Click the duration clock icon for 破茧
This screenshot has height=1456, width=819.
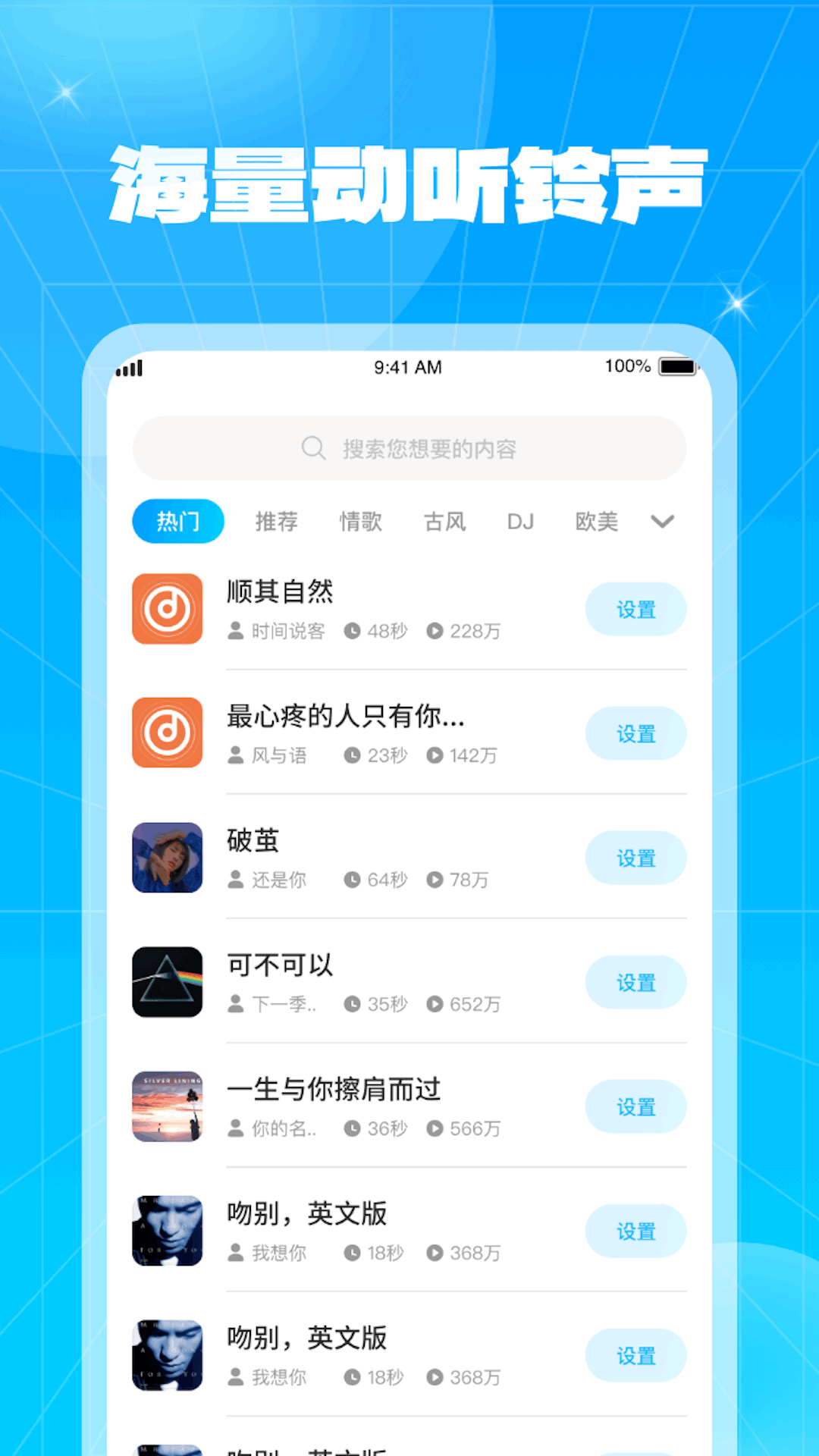coord(353,880)
